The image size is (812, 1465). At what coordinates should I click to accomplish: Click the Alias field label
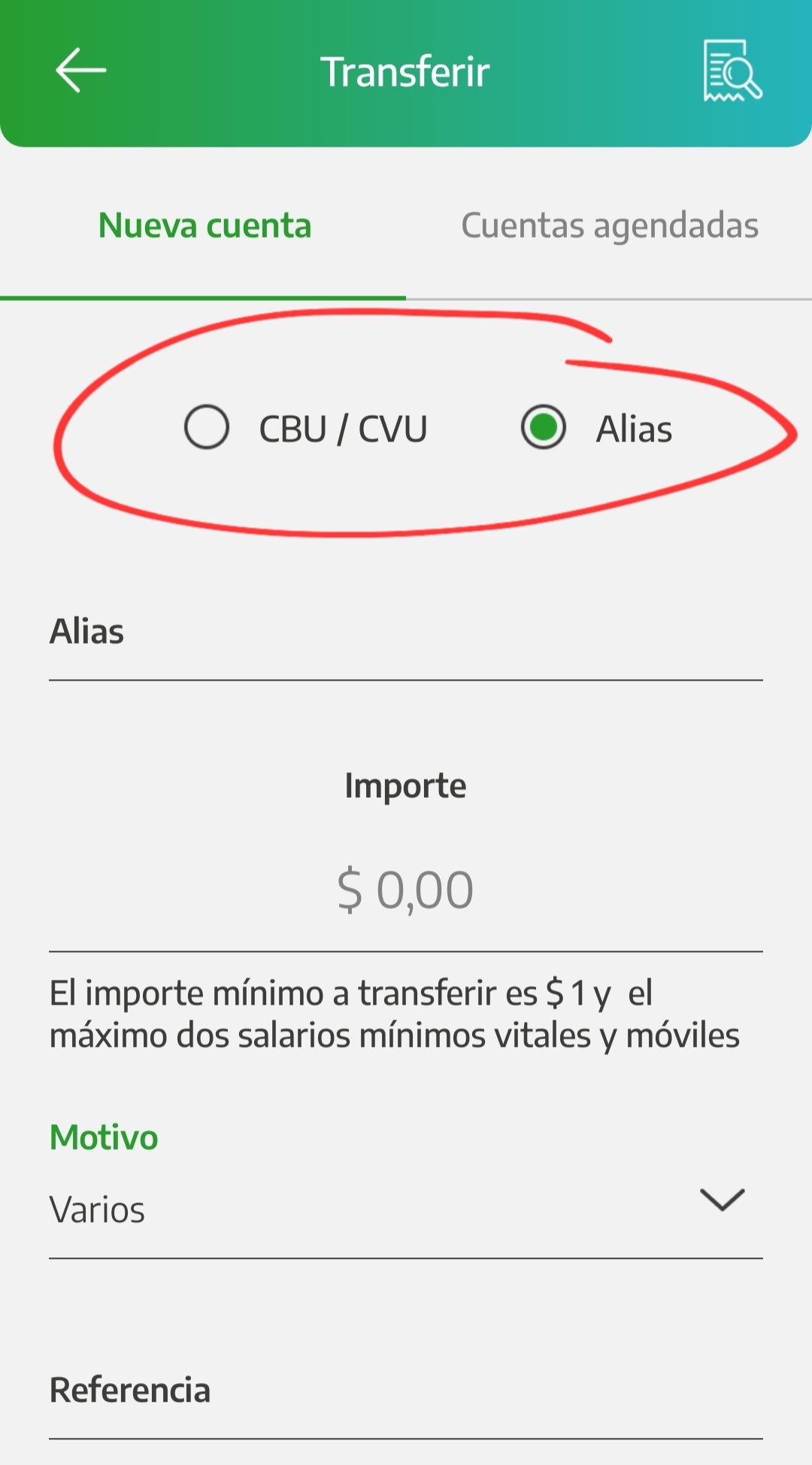click(88, 632)
